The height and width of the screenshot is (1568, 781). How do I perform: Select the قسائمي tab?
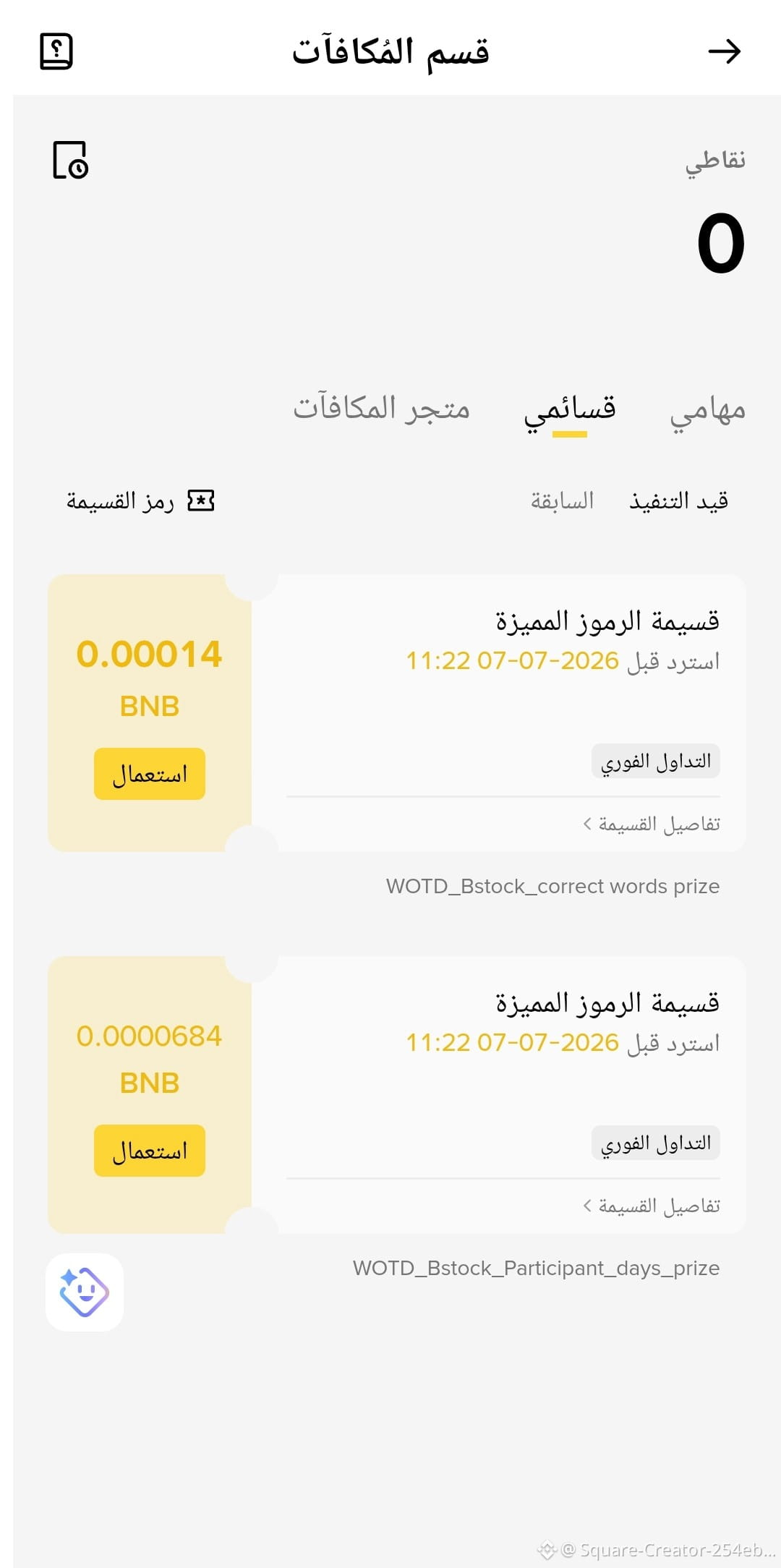(x=570, y=410)
